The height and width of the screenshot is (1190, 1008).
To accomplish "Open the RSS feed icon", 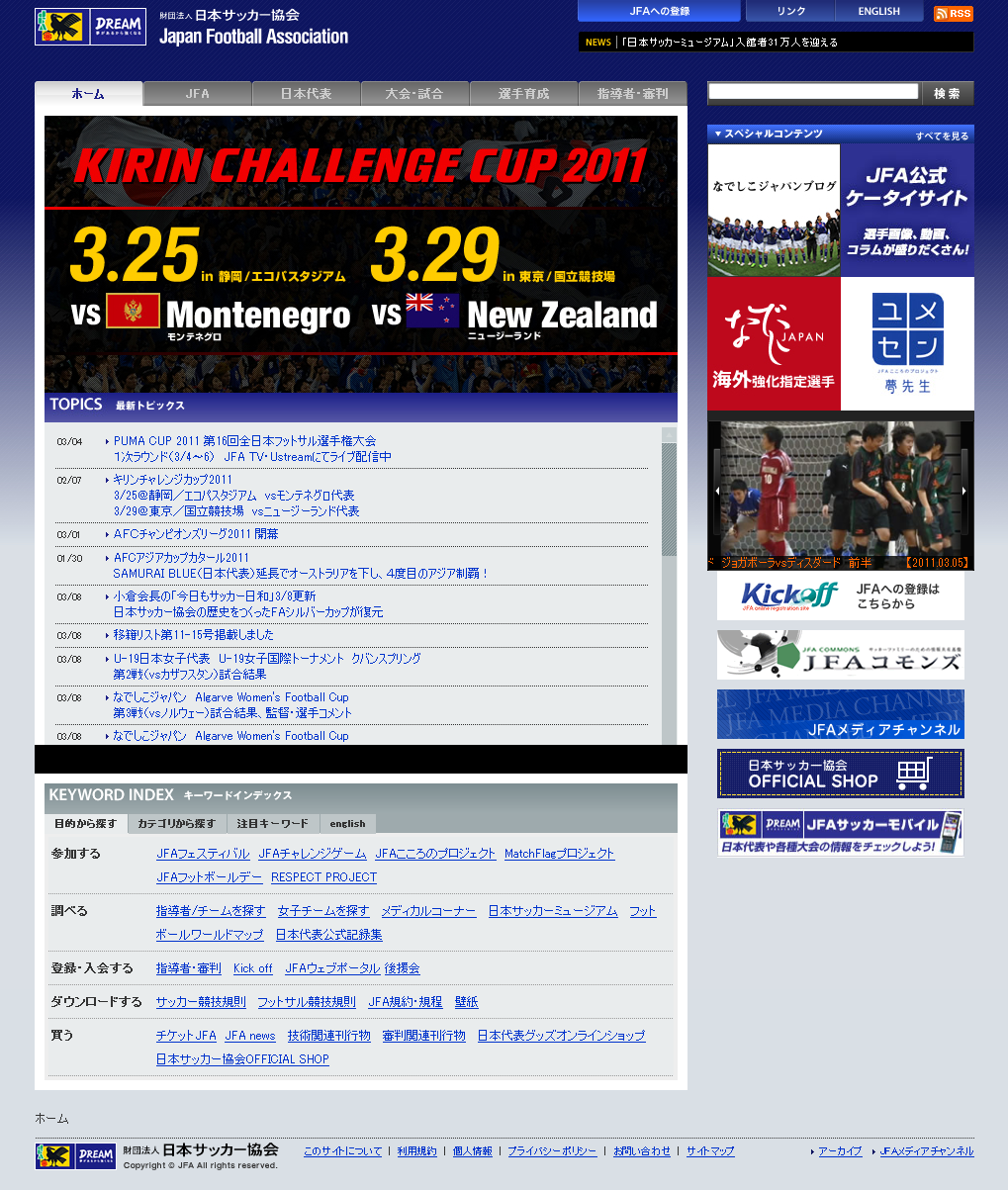I will 954,13.
